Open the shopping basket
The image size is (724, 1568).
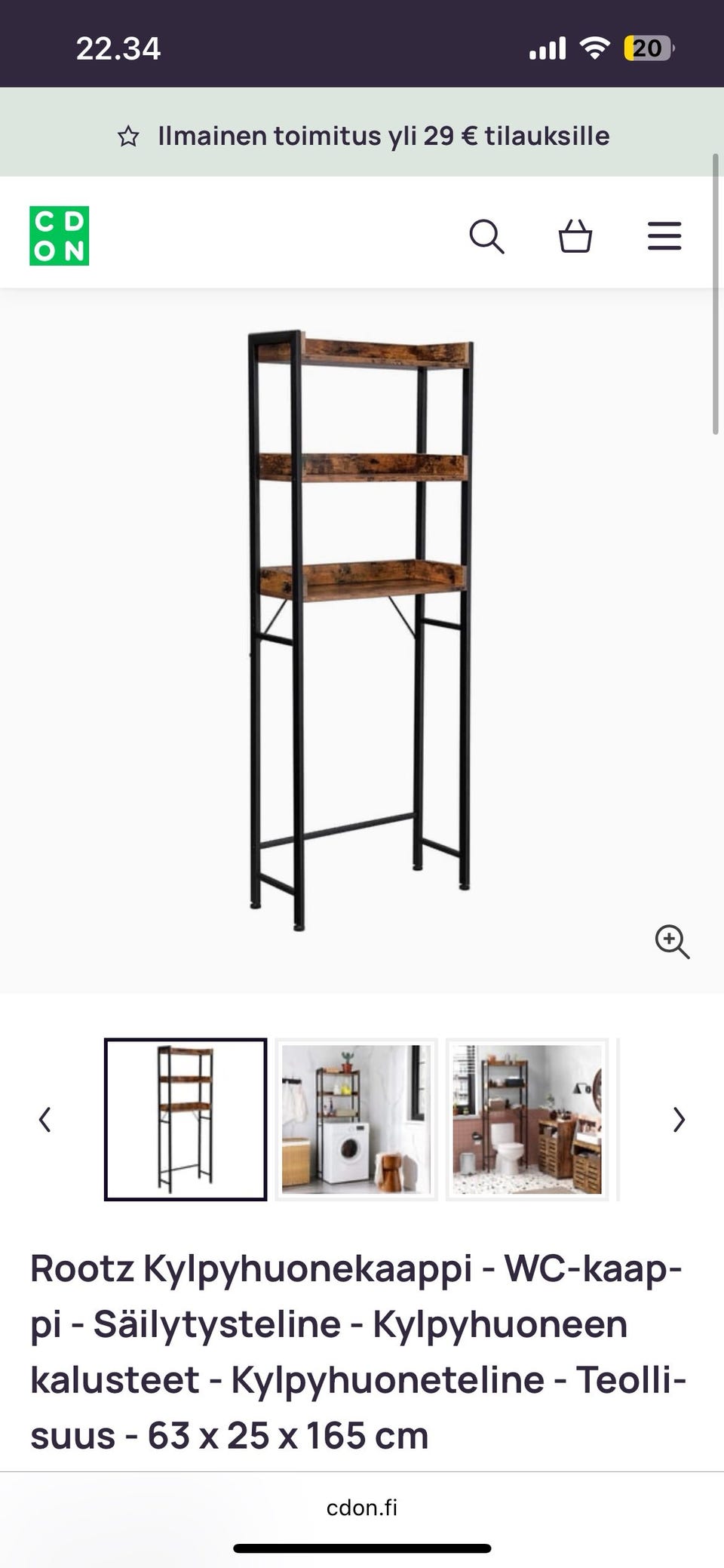(x=575, y=236)
